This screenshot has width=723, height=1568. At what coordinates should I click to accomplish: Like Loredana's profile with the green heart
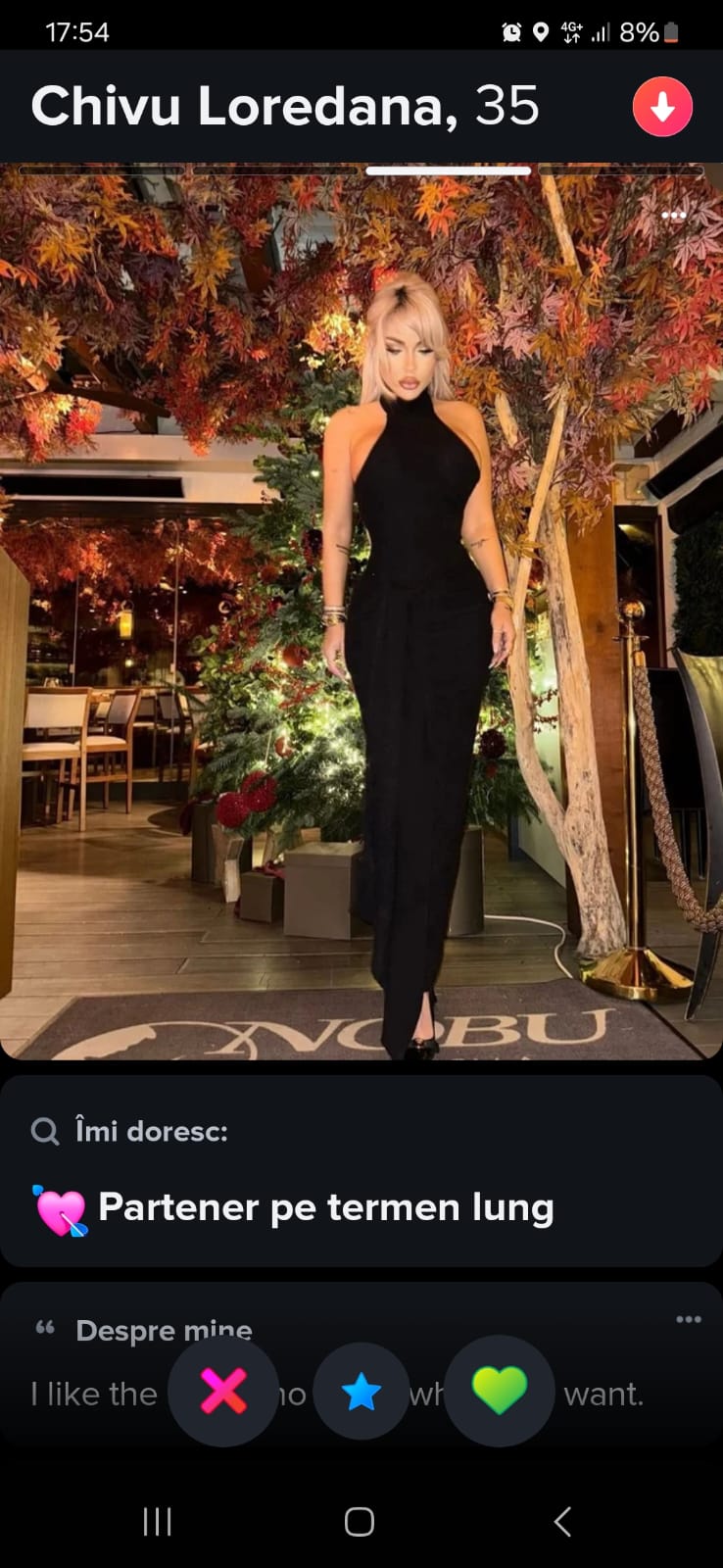point(500,1391)
